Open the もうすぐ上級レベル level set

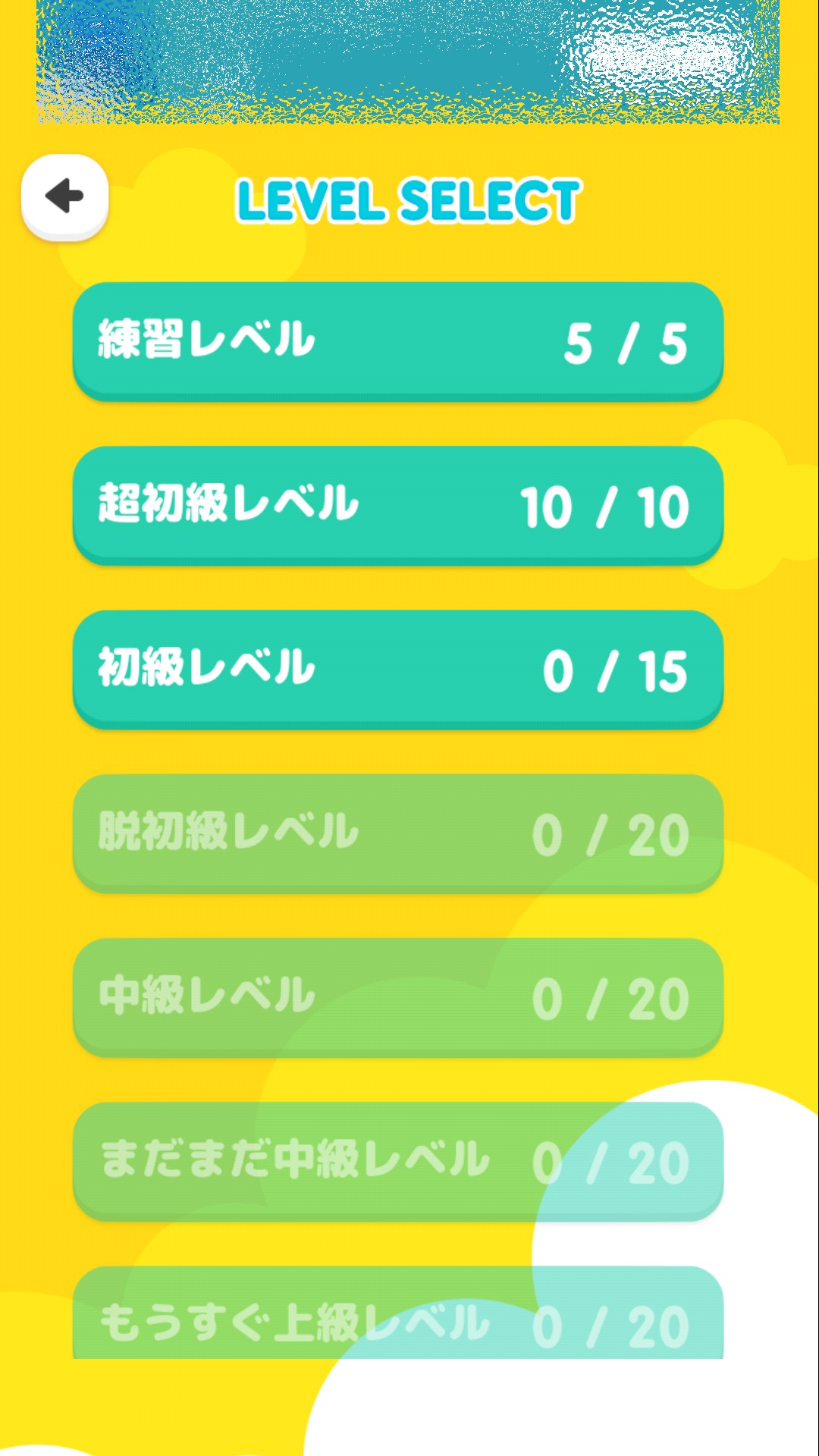coord(397,1316)
